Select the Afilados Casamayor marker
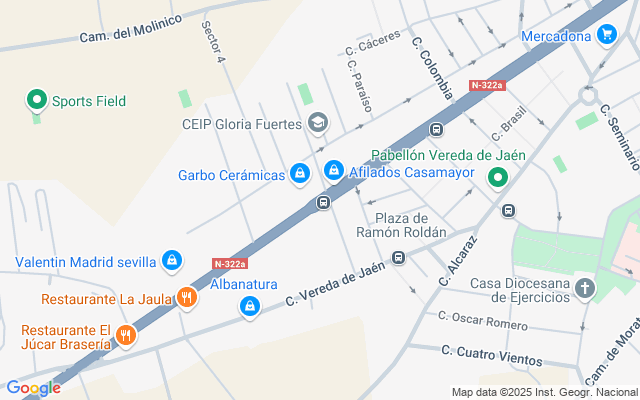The width and height of the screenshot is (640, 400). pos(334,172)
